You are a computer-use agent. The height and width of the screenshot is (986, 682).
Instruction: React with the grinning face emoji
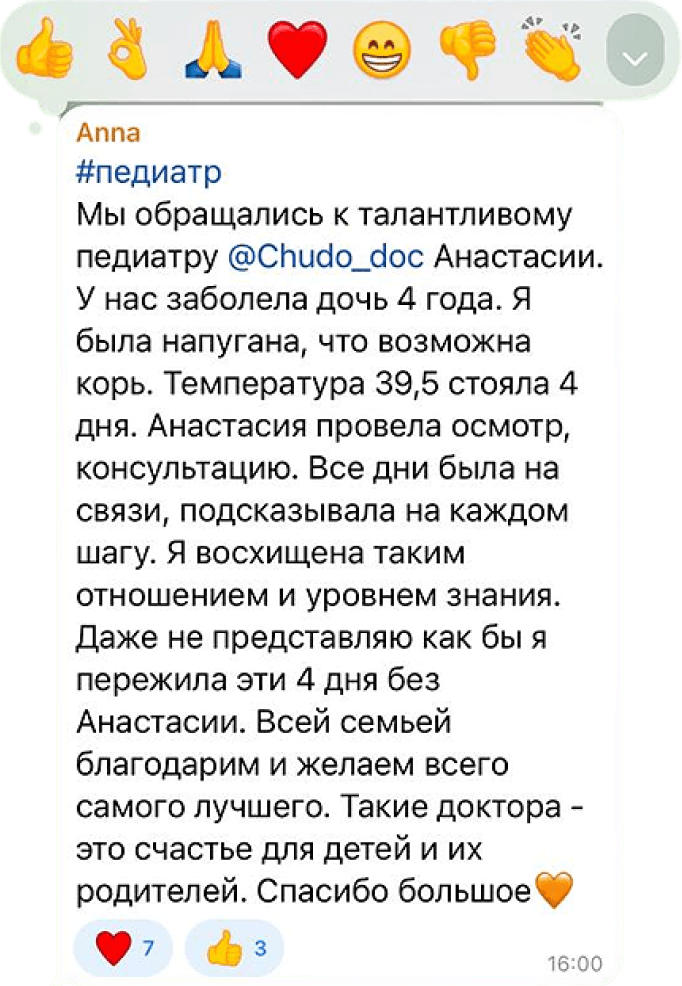point(386,52)
